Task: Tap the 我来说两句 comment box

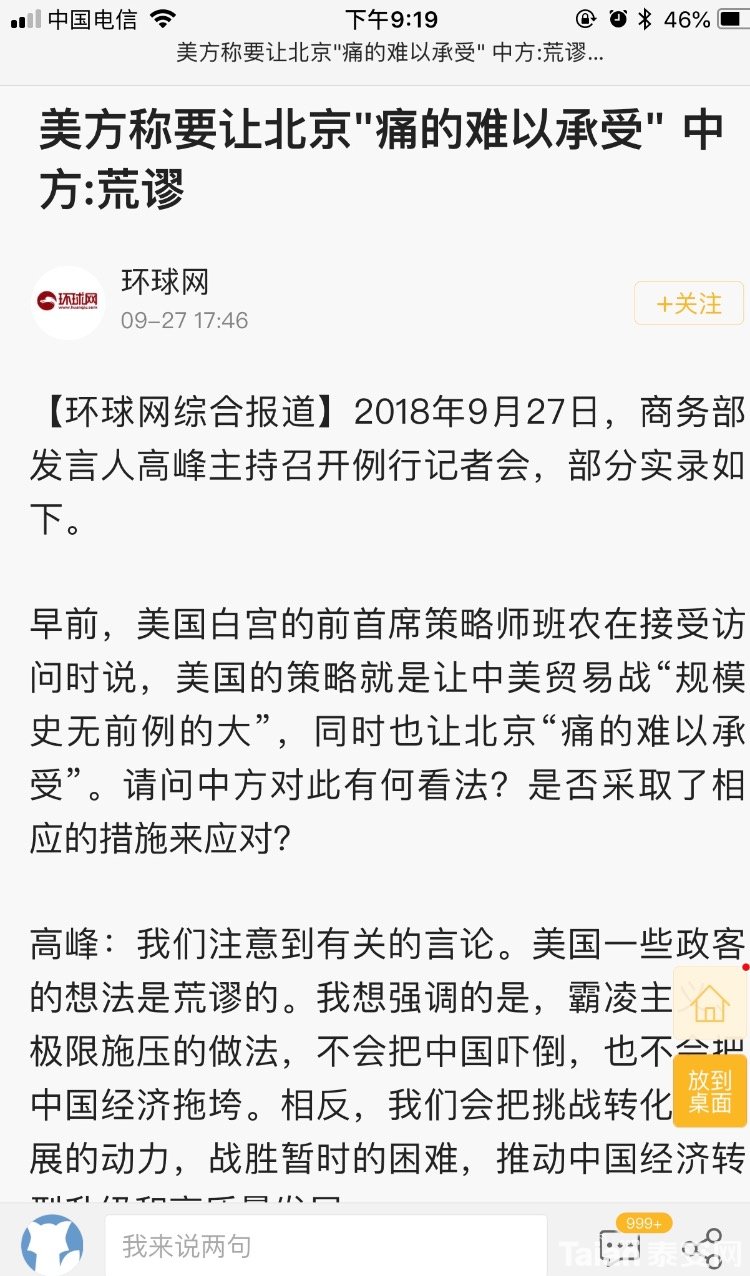Action: point(326,1246)
